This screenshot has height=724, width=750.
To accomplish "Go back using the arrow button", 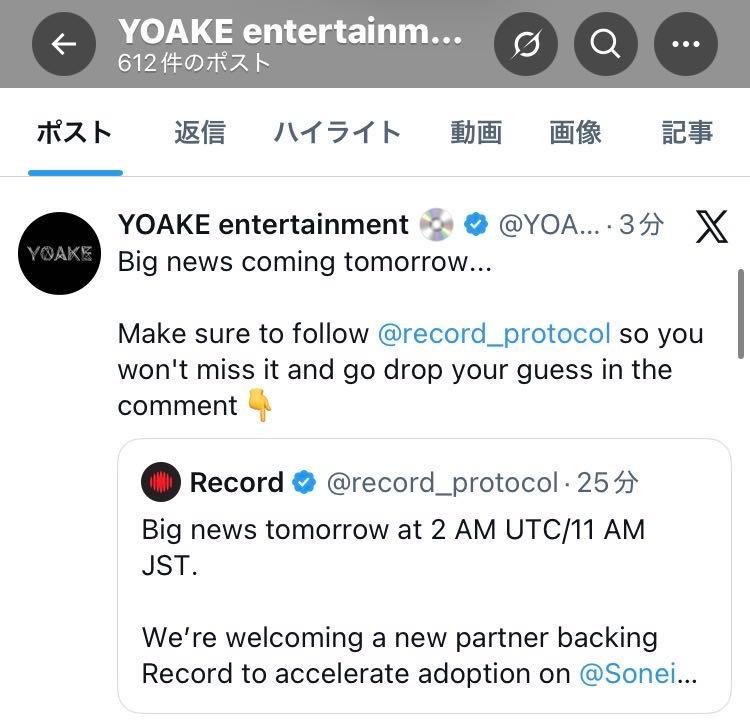I will tap(64, 44).
